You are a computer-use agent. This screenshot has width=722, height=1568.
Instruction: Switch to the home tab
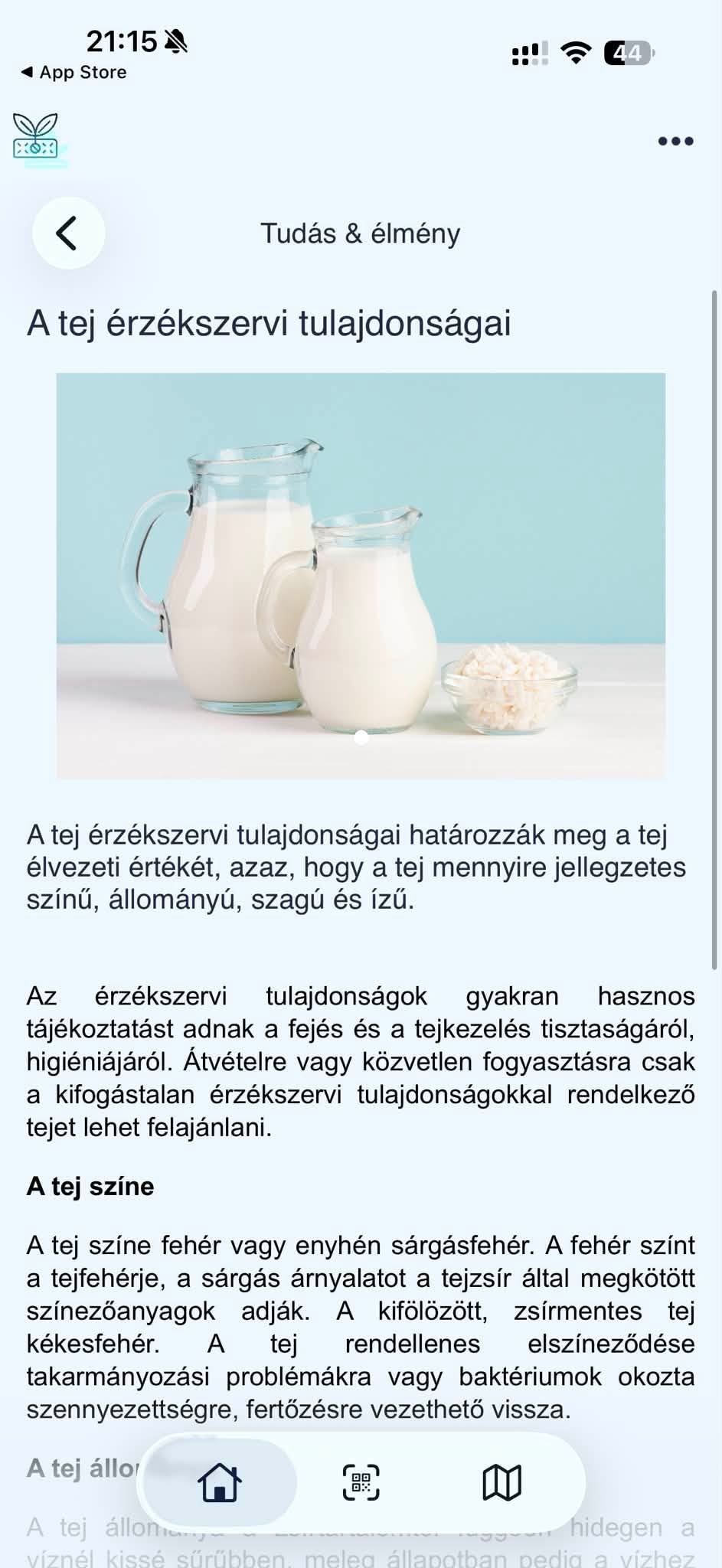(x=220, y=1482)
